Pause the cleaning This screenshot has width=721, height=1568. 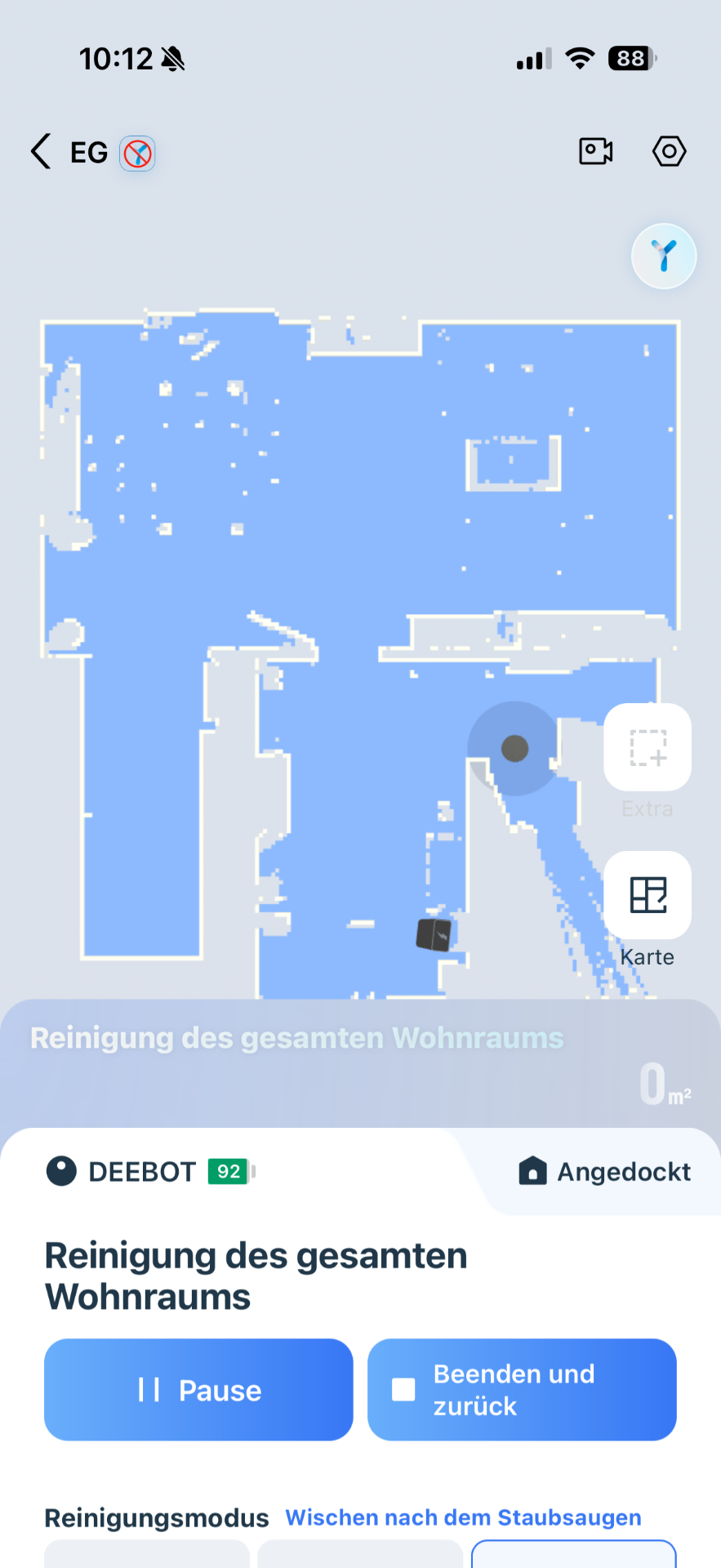pos(198,1390)
